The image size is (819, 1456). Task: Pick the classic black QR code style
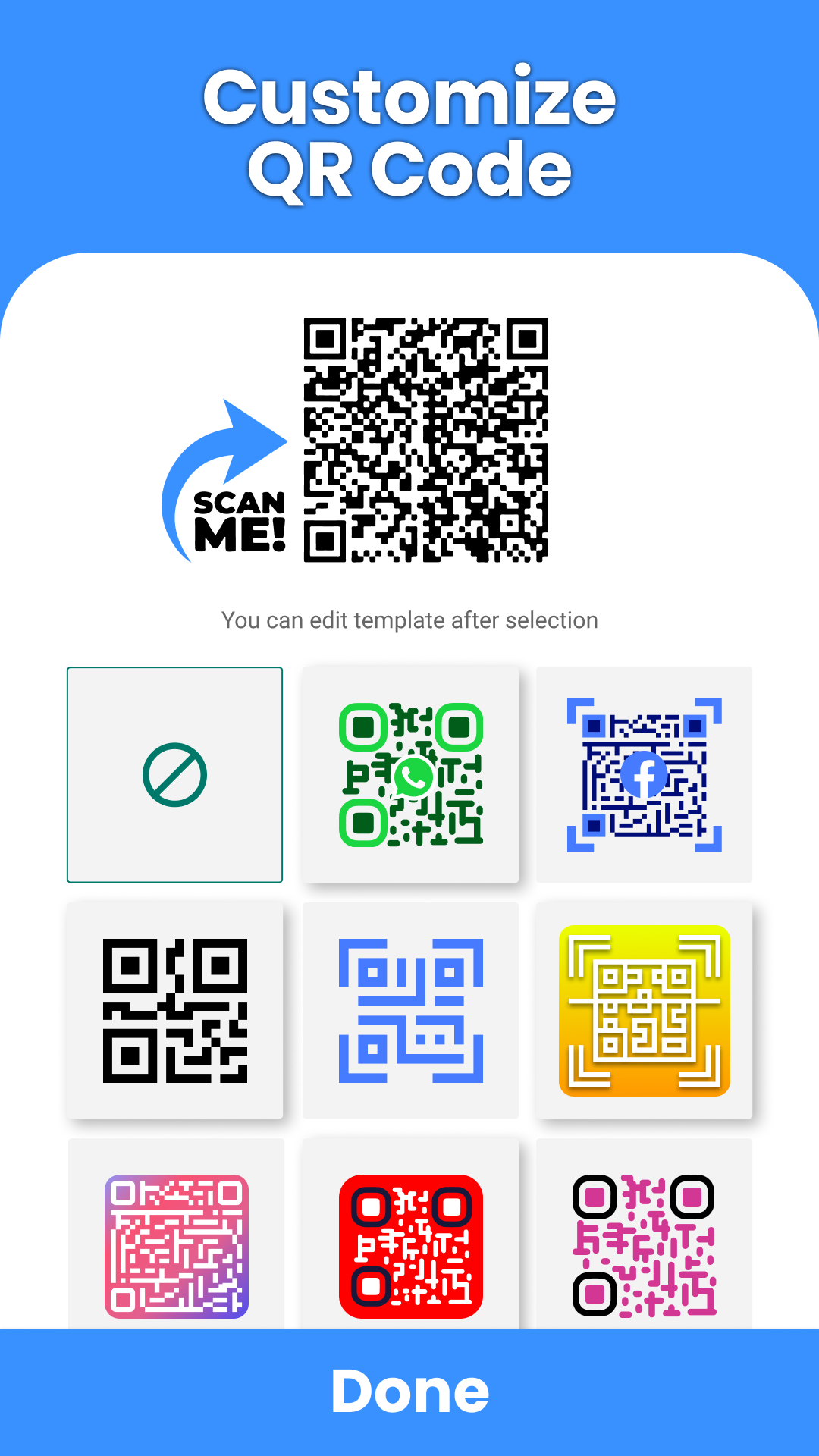175,1011
